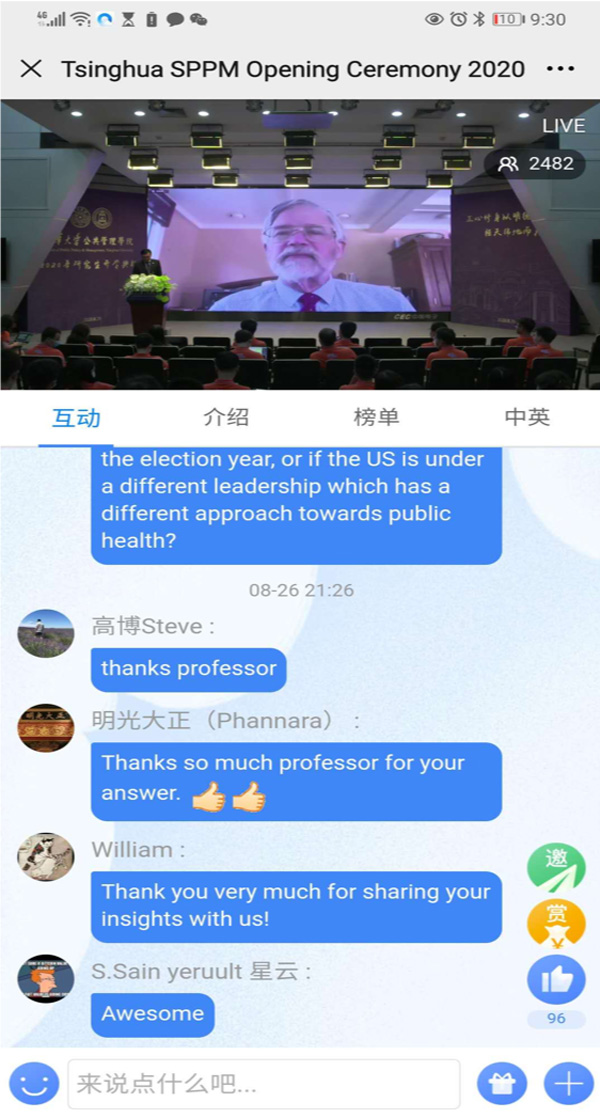Open S.Sain yeruult 星云's avatar
Viewport: 600px width, 1118px height.
[46, 979]
